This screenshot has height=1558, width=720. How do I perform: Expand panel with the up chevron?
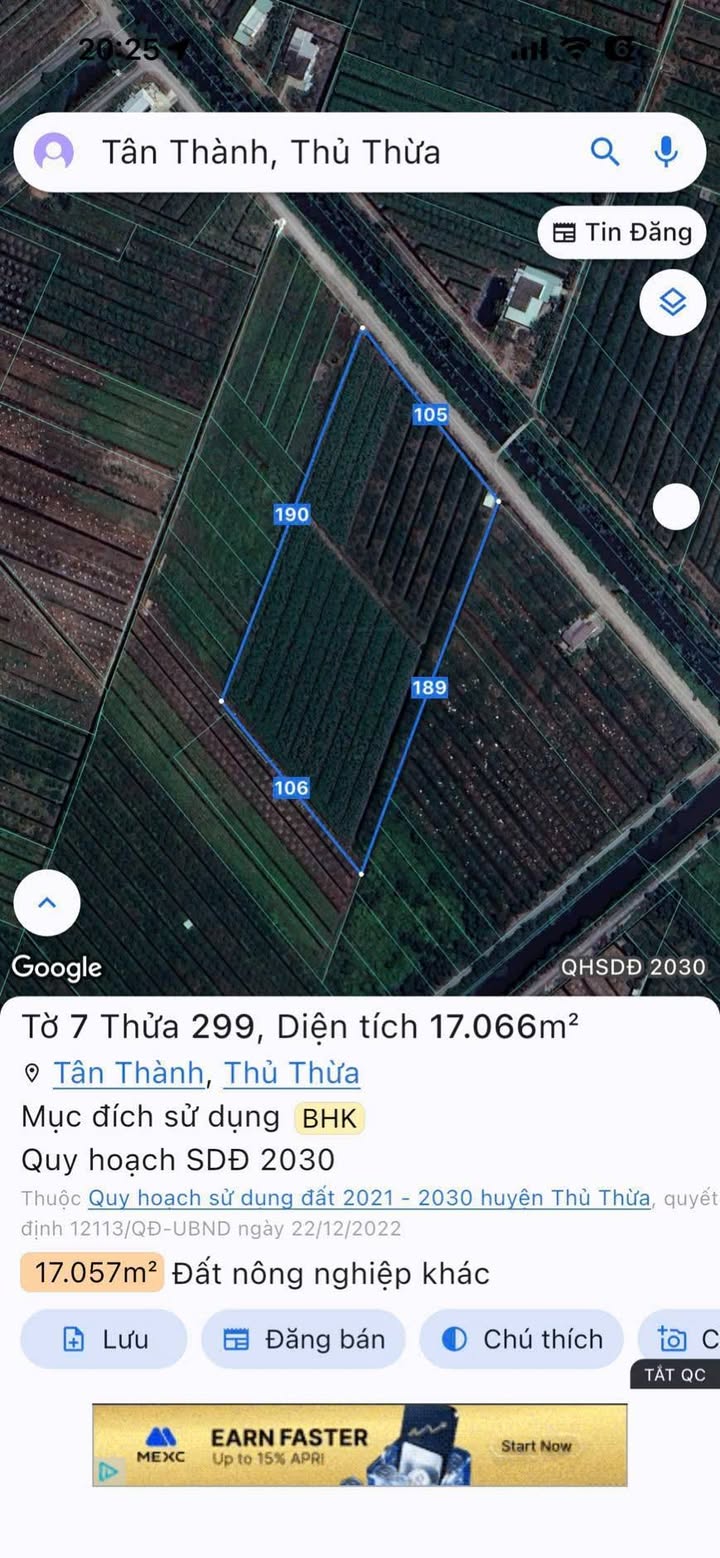[47, 903]
